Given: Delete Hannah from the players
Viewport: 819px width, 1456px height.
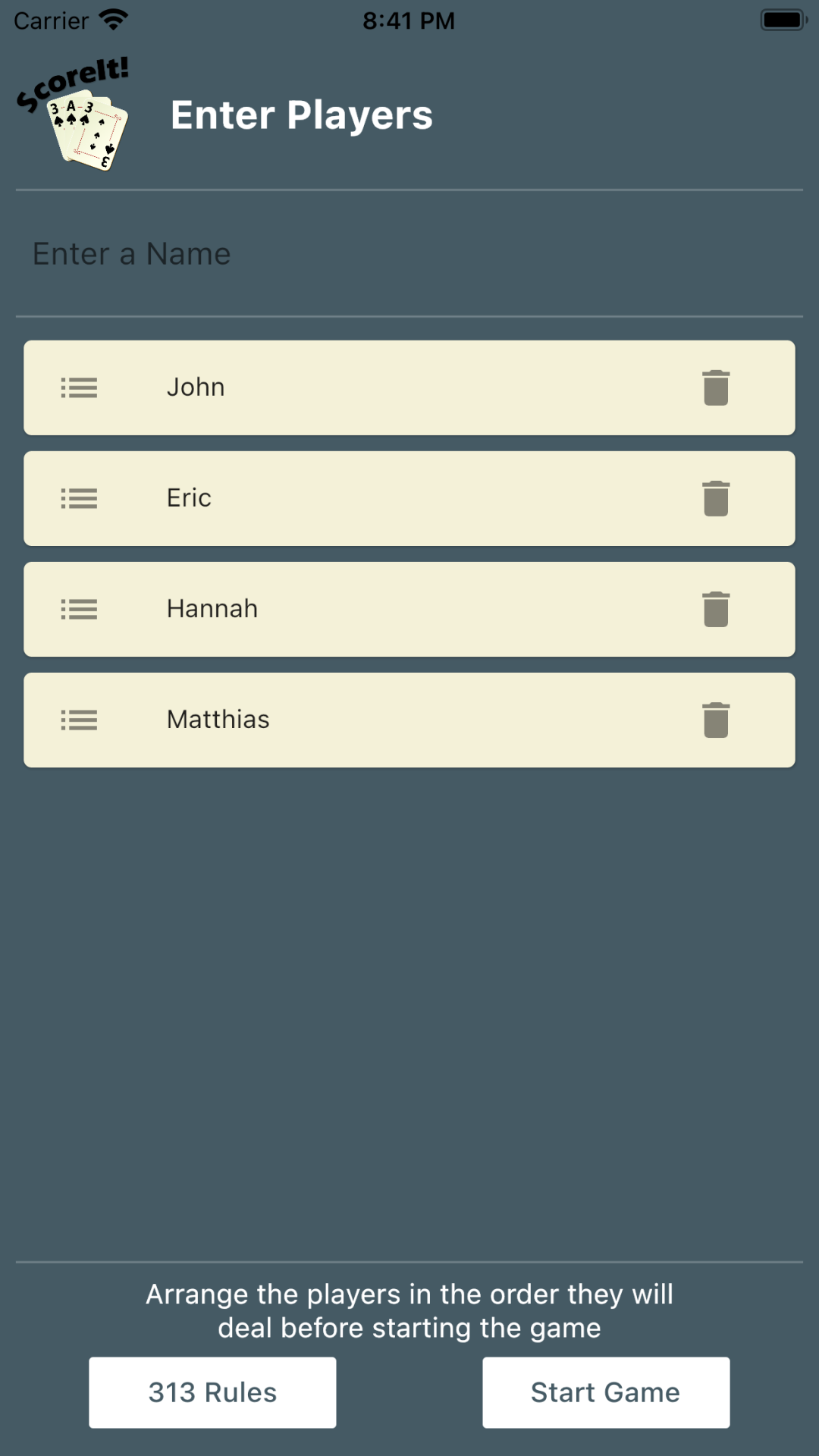Looking at the screenshot, I should (x=716, y=609).
